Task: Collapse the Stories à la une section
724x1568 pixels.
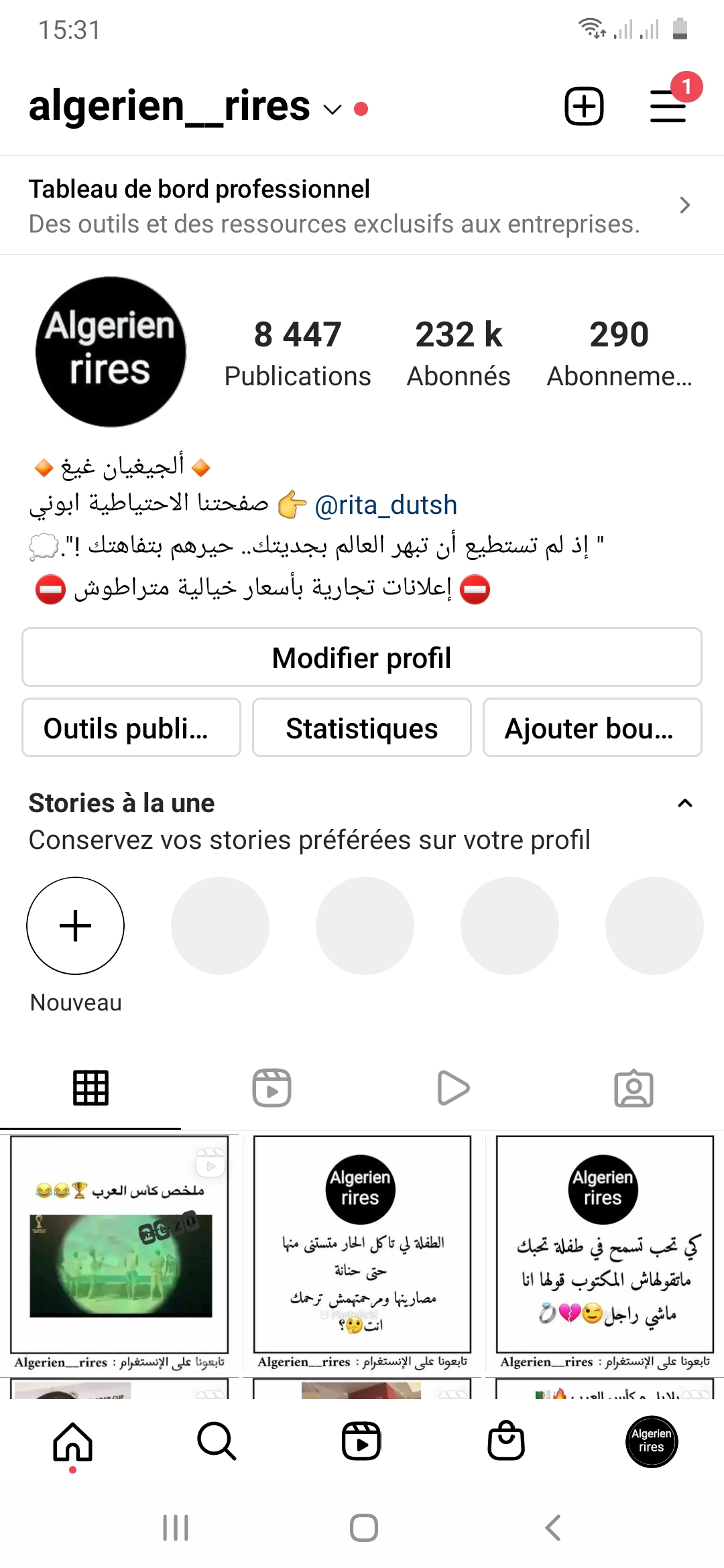Action: (x=684, y=803)
